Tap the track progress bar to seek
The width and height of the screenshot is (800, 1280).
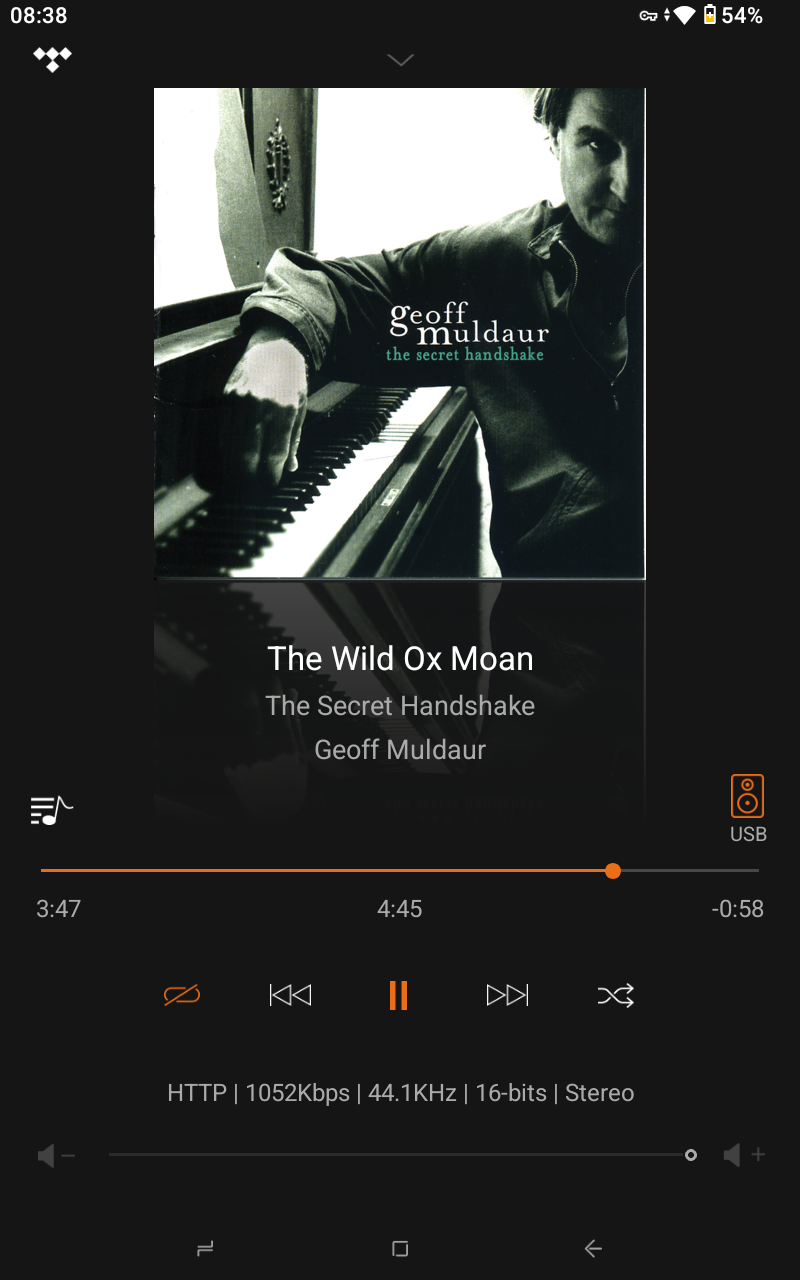[400, 871]
